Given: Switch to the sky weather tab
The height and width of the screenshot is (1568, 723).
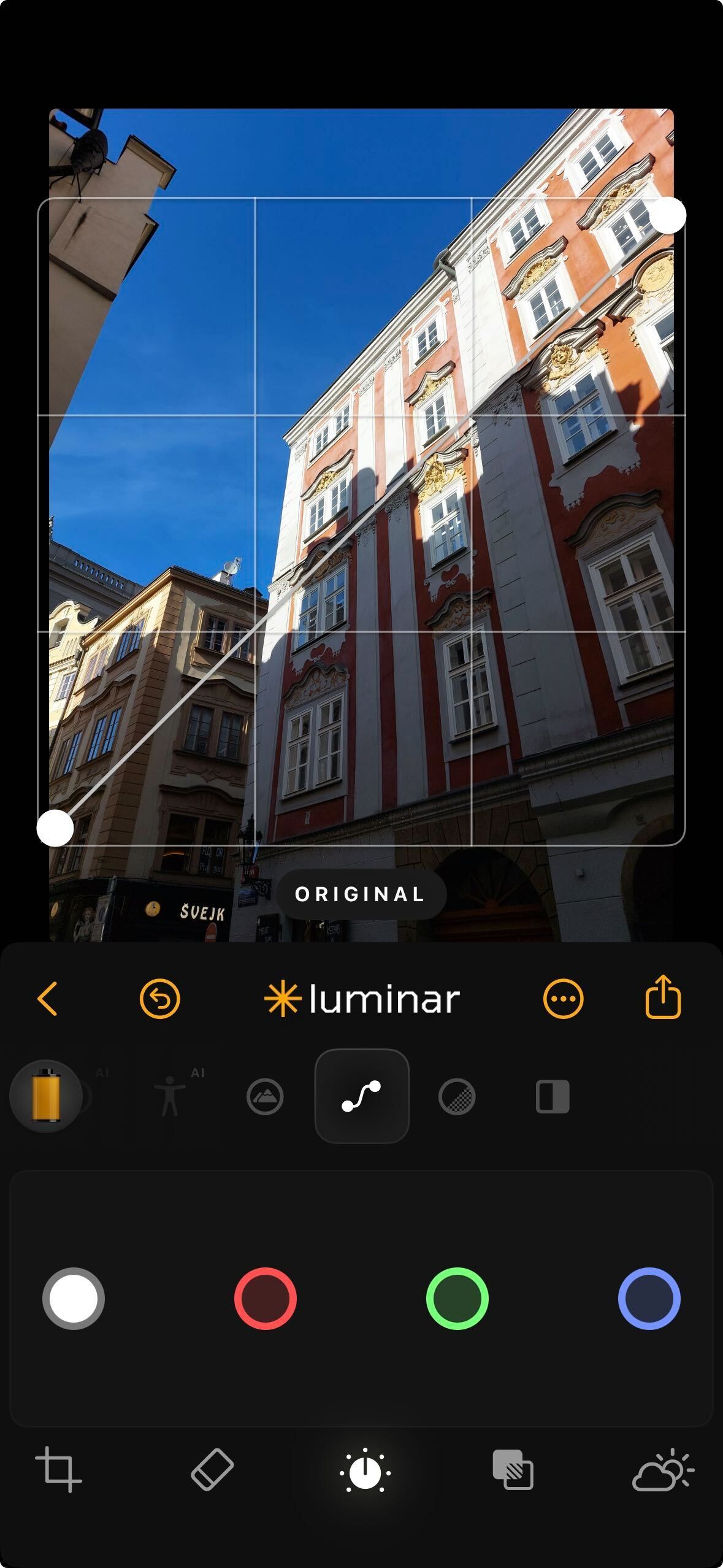Looking at the screenshot, I should point(663,1470).
